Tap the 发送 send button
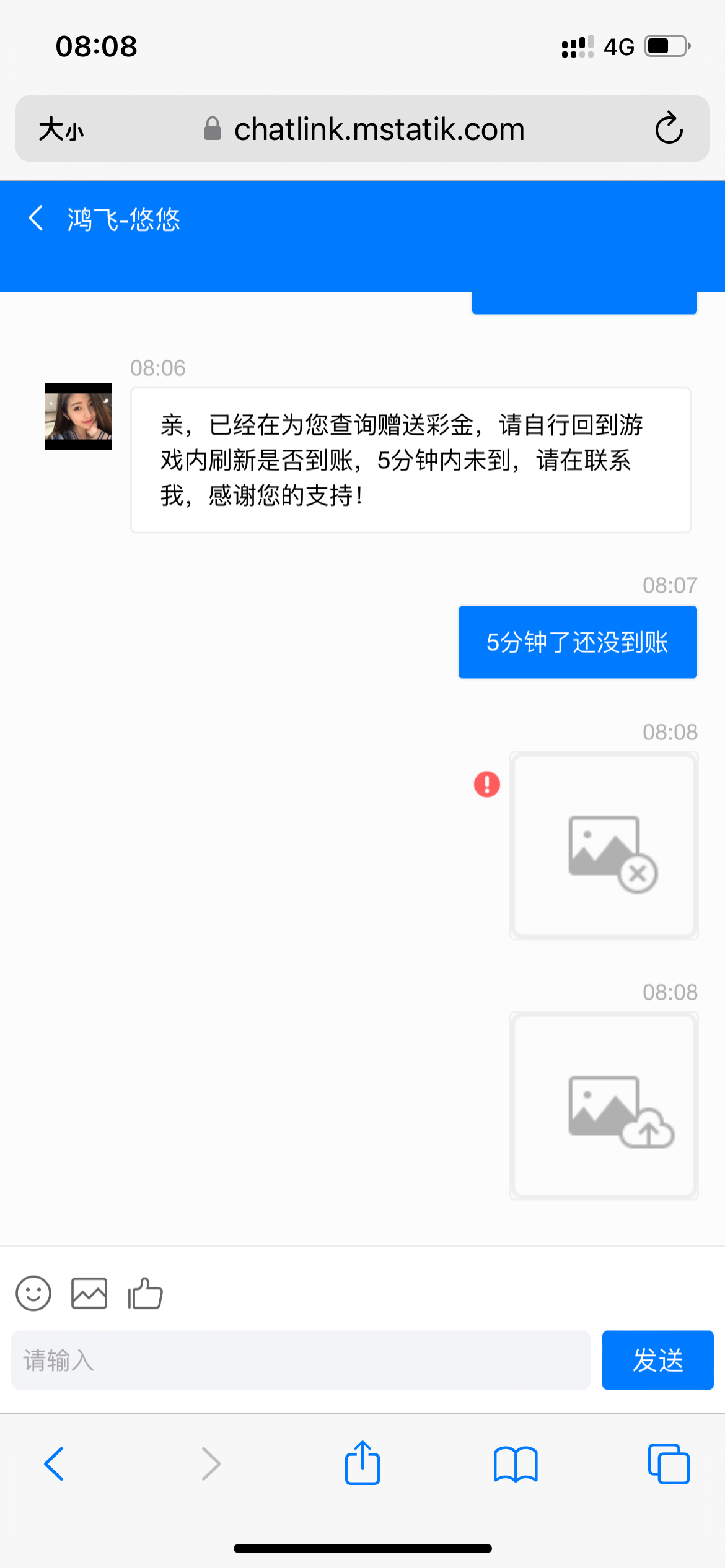 (x=657, y=1361)
